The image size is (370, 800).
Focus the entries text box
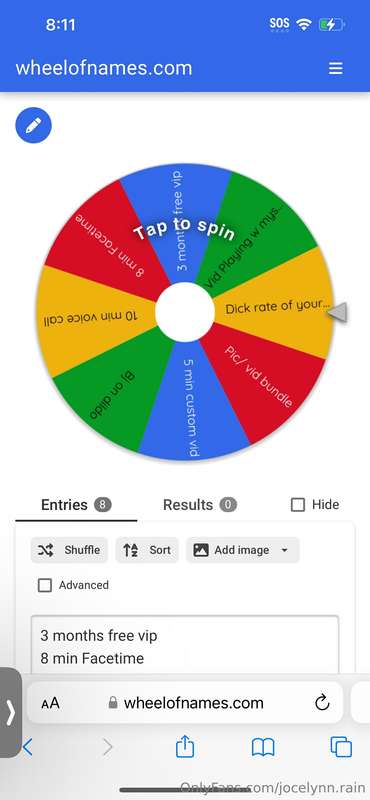185,645
